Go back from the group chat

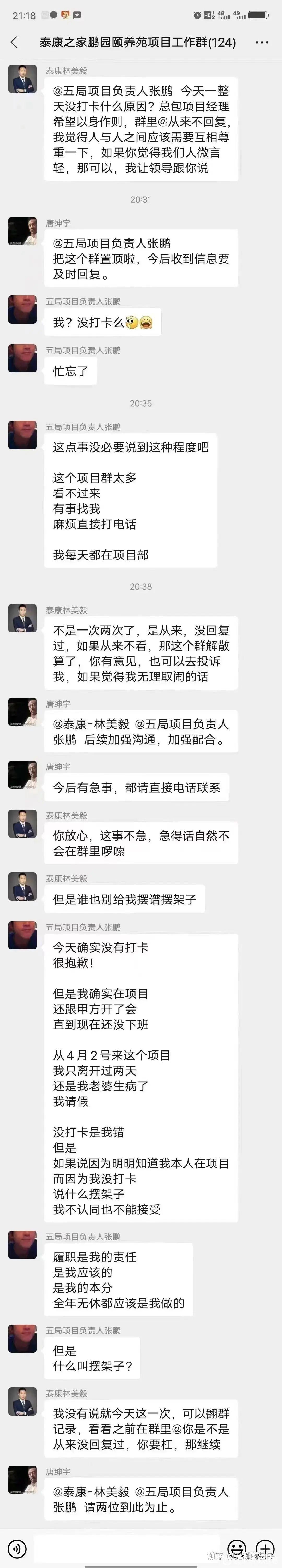[x=14, y=42]
